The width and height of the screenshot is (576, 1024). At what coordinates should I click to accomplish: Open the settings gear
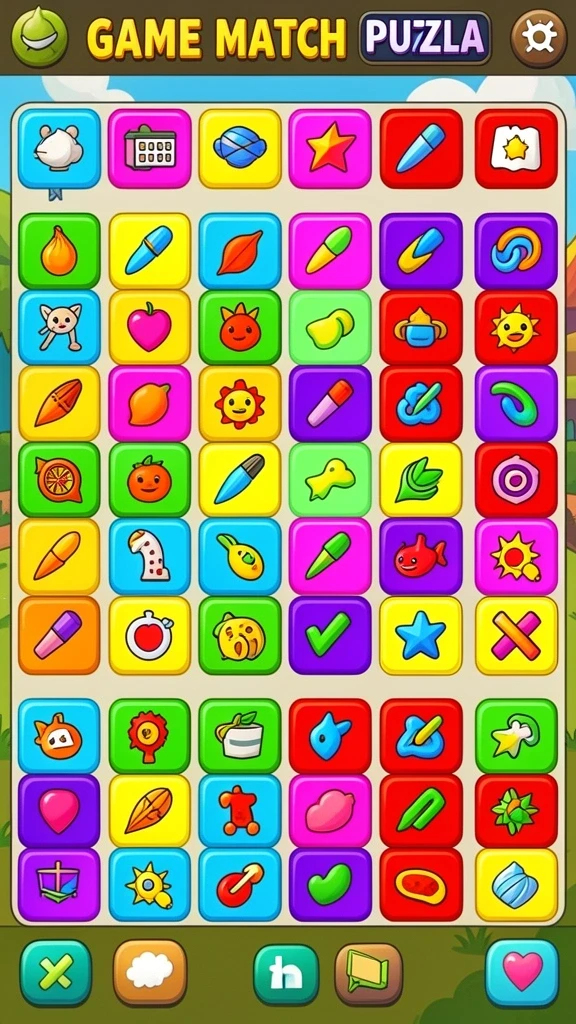(x=539, y=38)
